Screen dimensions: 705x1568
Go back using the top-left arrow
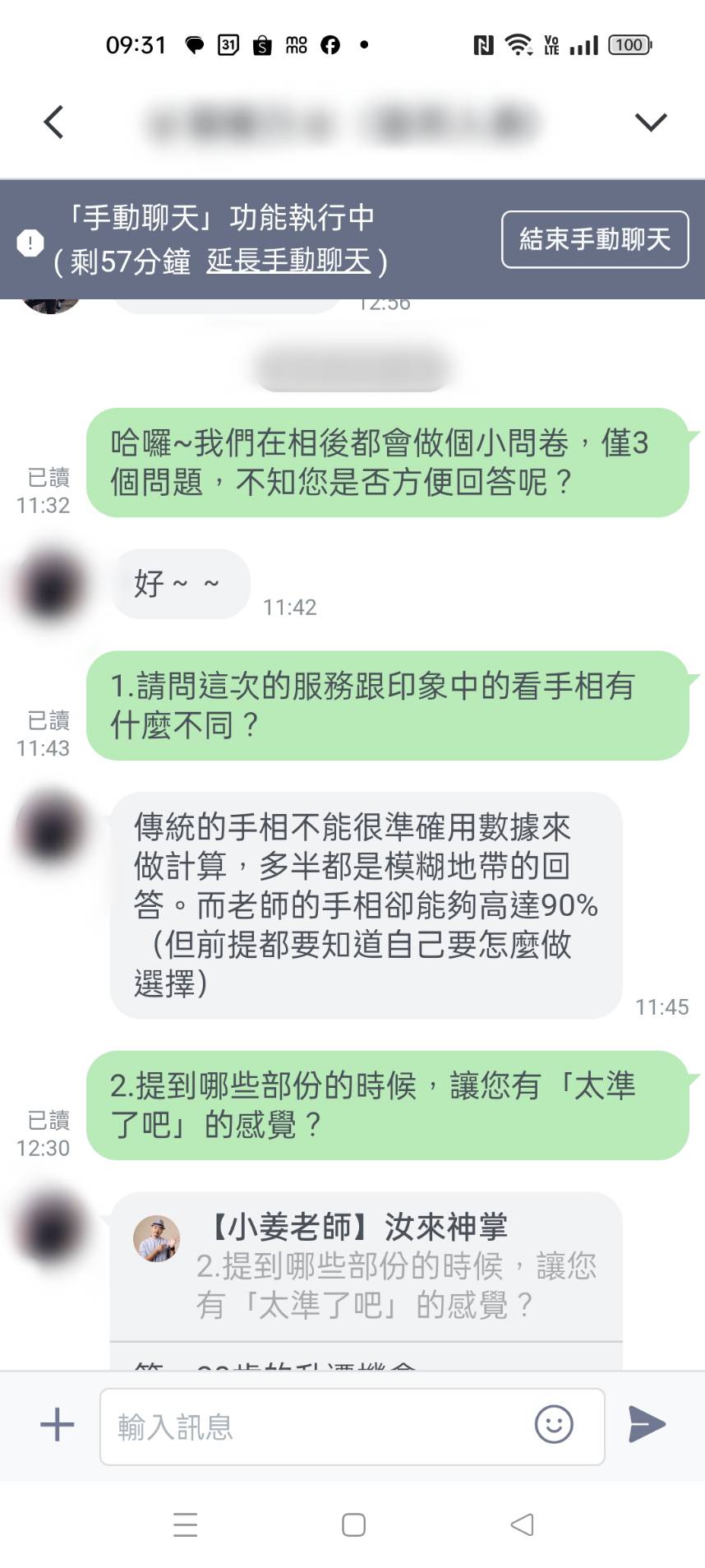(x=54, y=123)
